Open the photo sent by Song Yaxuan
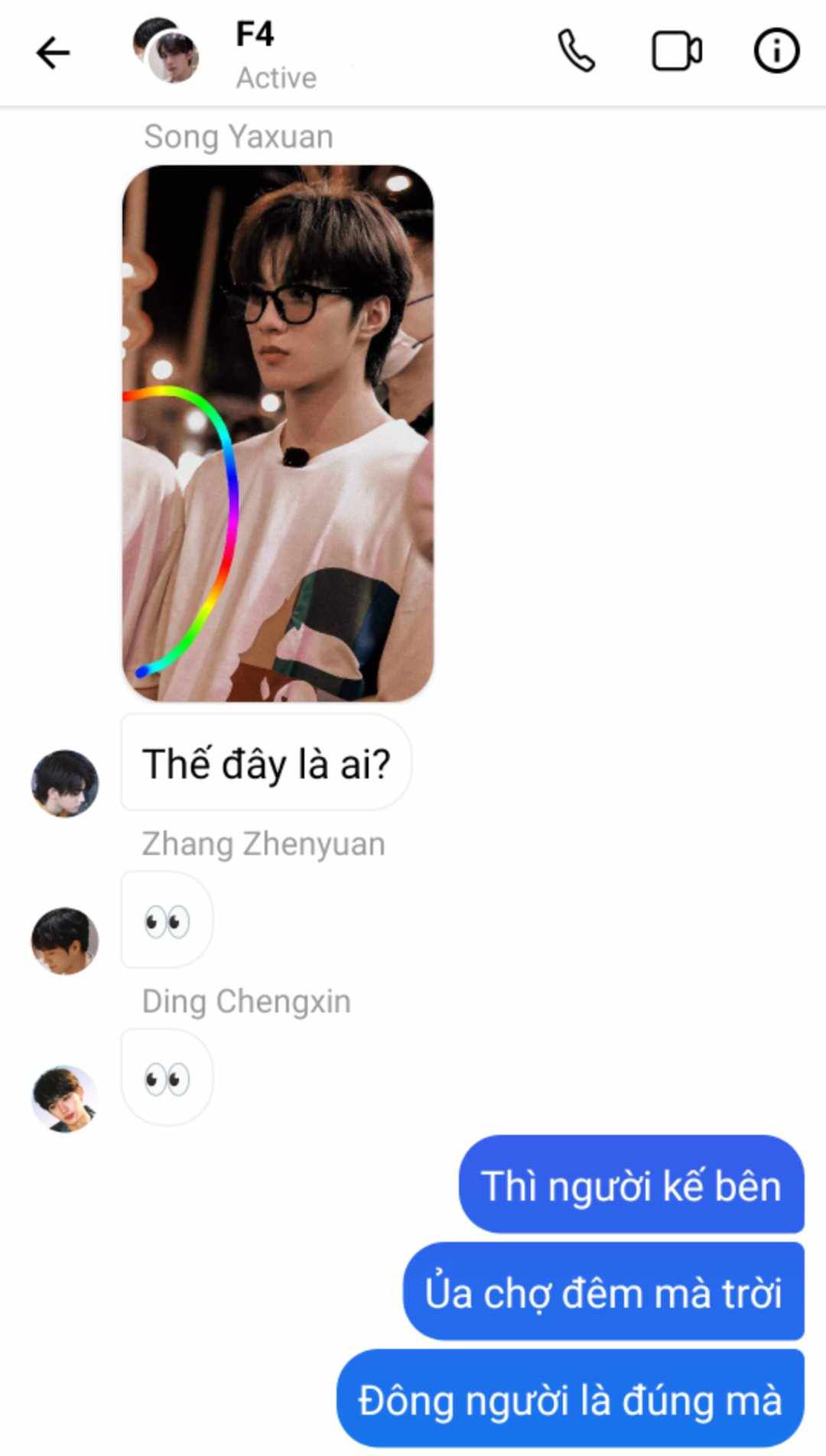 pyautogui.click(x=278, y=433)
